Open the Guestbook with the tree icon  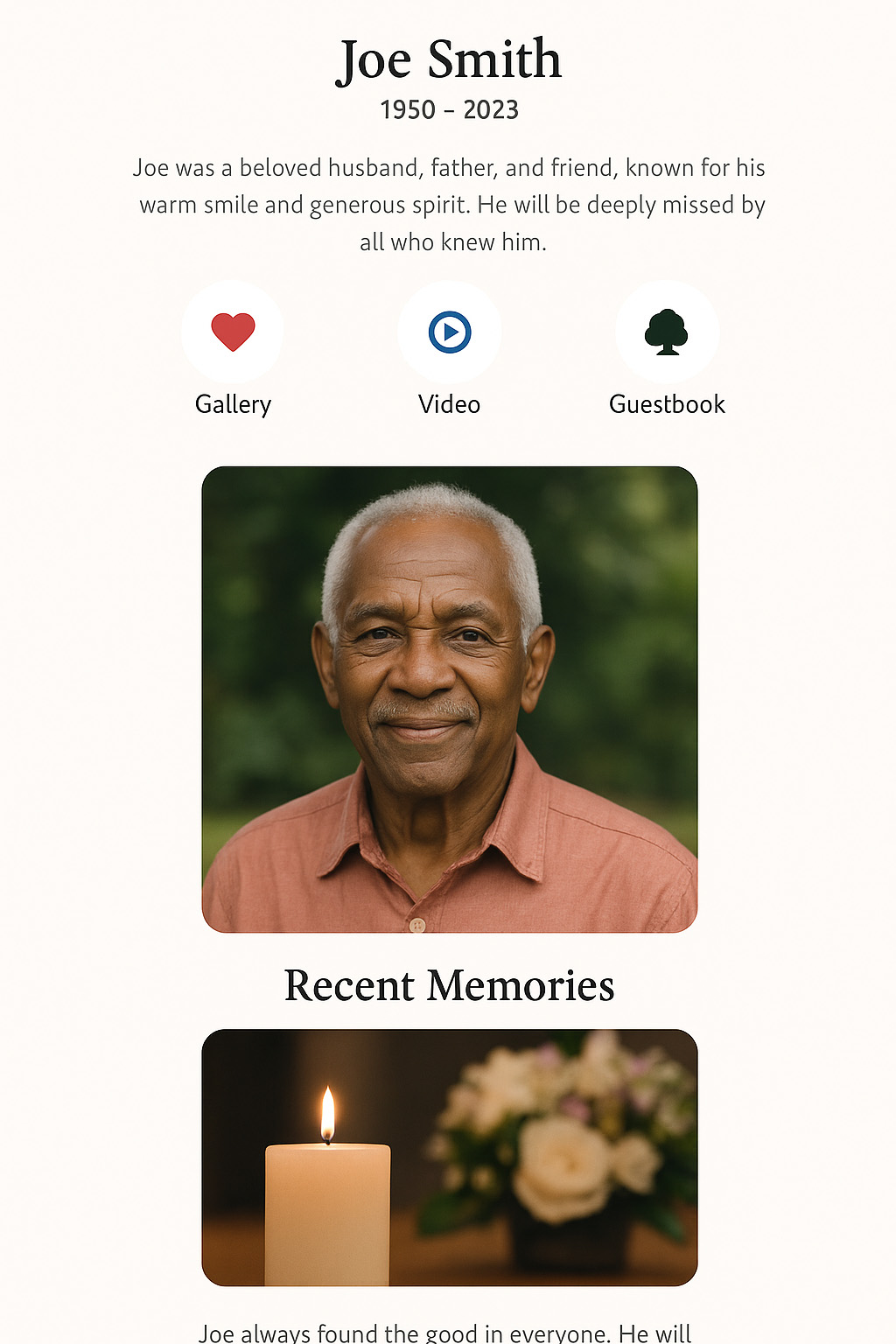coord(667,332)
